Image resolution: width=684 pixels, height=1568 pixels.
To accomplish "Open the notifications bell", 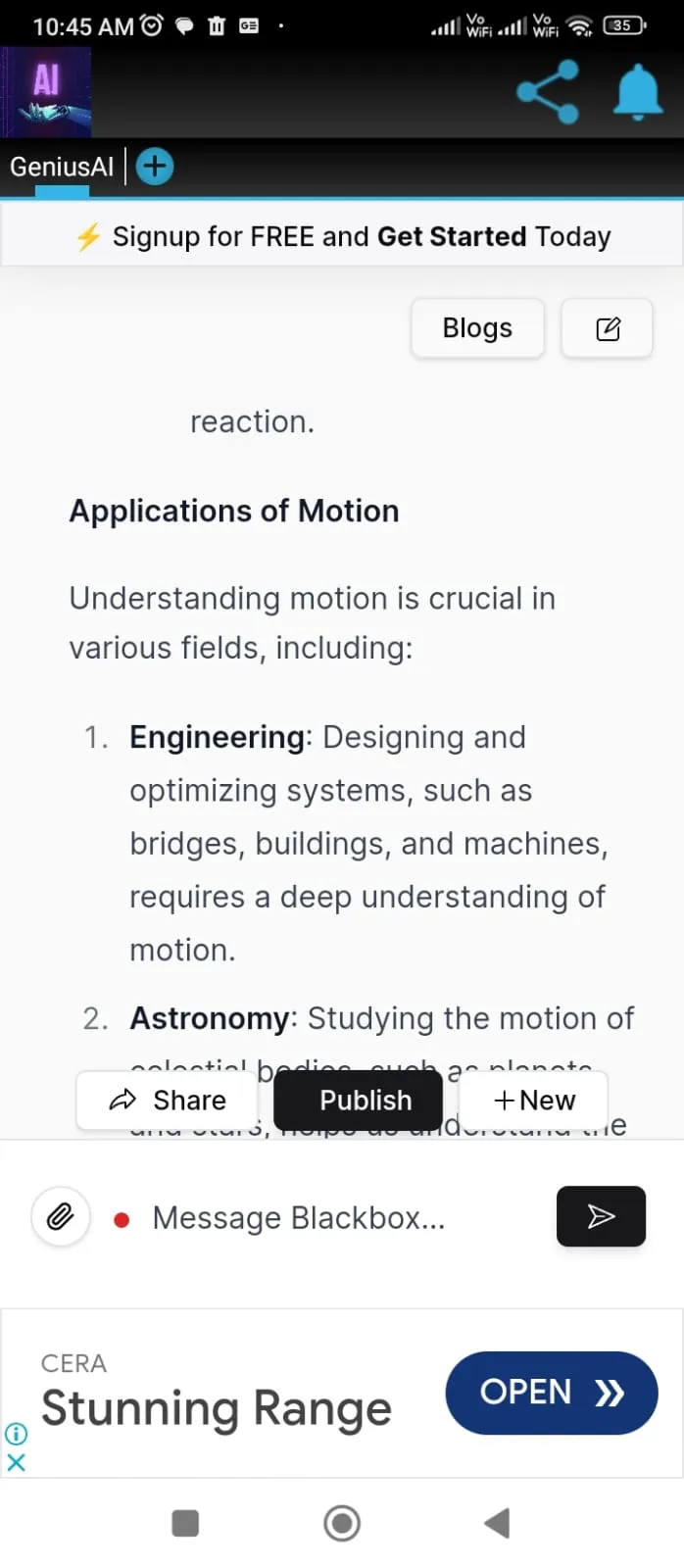I will click(638, 92).
